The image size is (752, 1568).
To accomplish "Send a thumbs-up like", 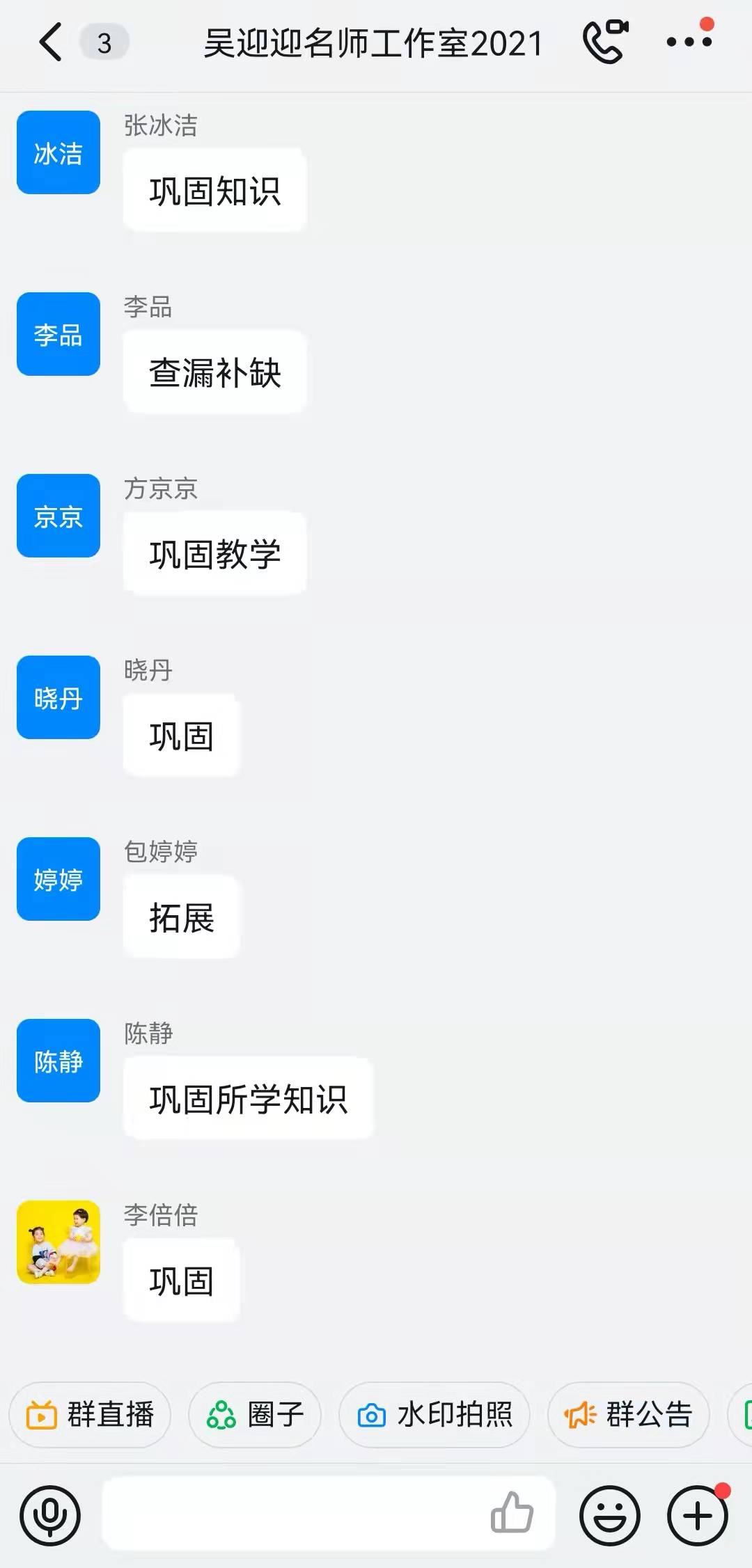I will point(512,1512).
